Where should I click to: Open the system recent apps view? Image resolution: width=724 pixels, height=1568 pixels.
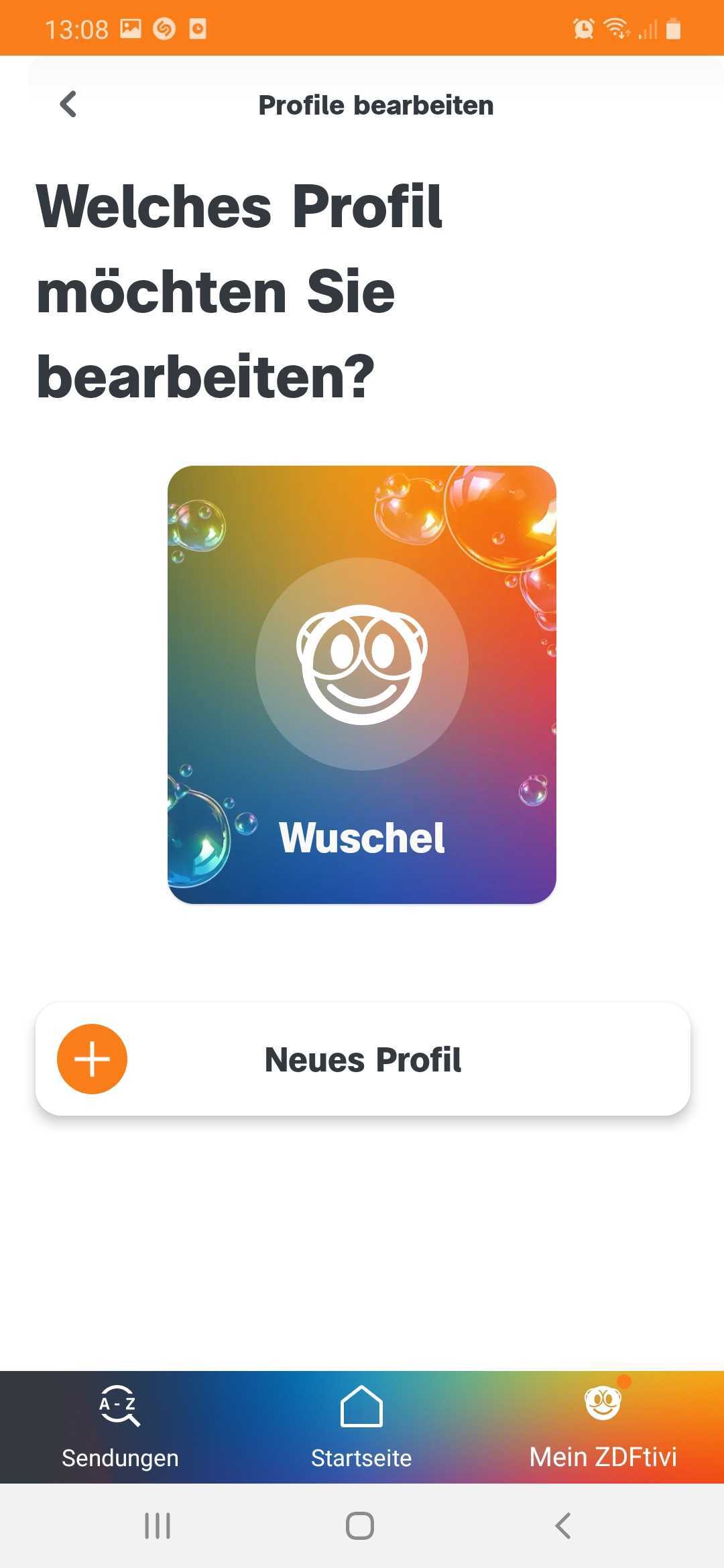pyautogui.click(x=158, y=1526)
